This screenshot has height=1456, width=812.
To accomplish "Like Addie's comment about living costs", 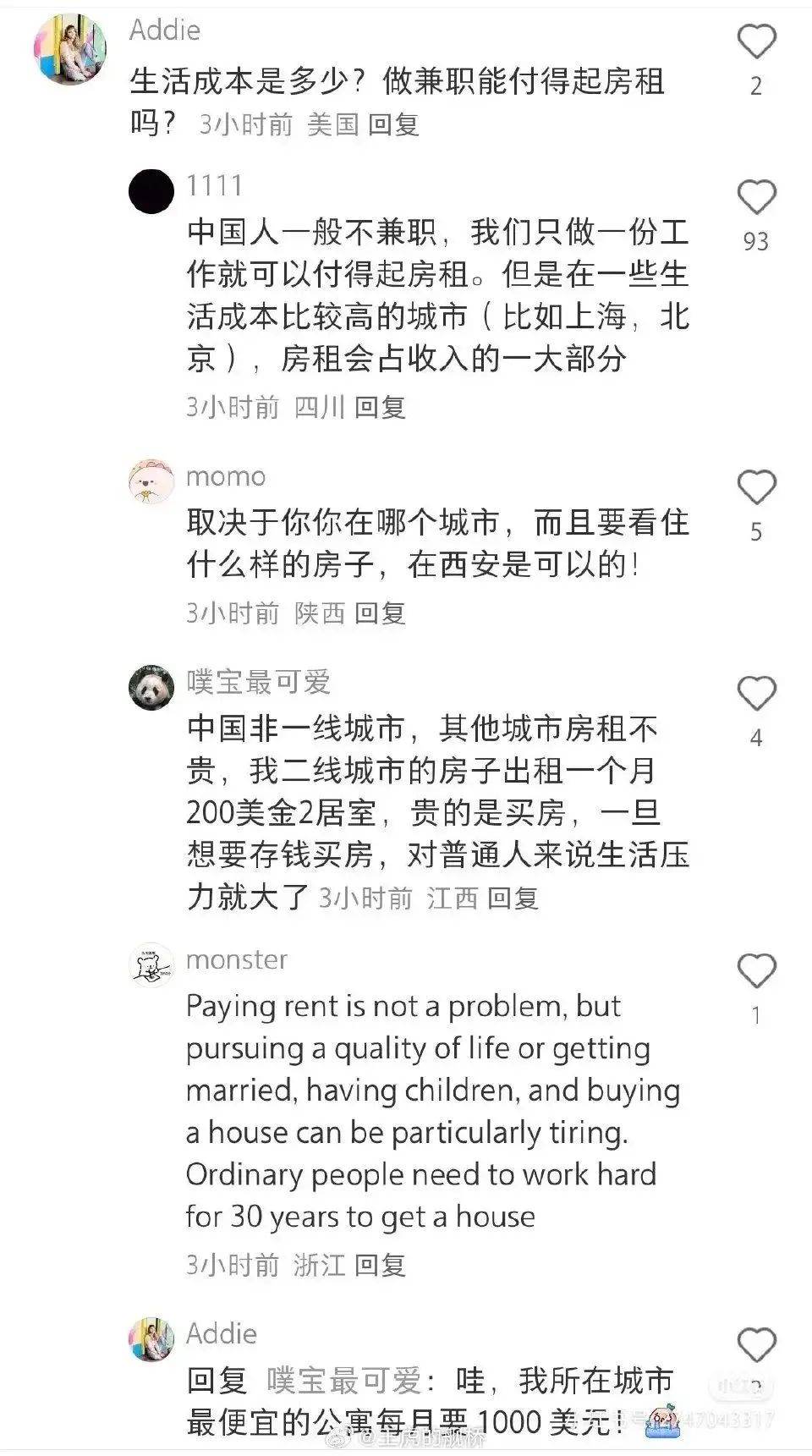I will 756,42.
